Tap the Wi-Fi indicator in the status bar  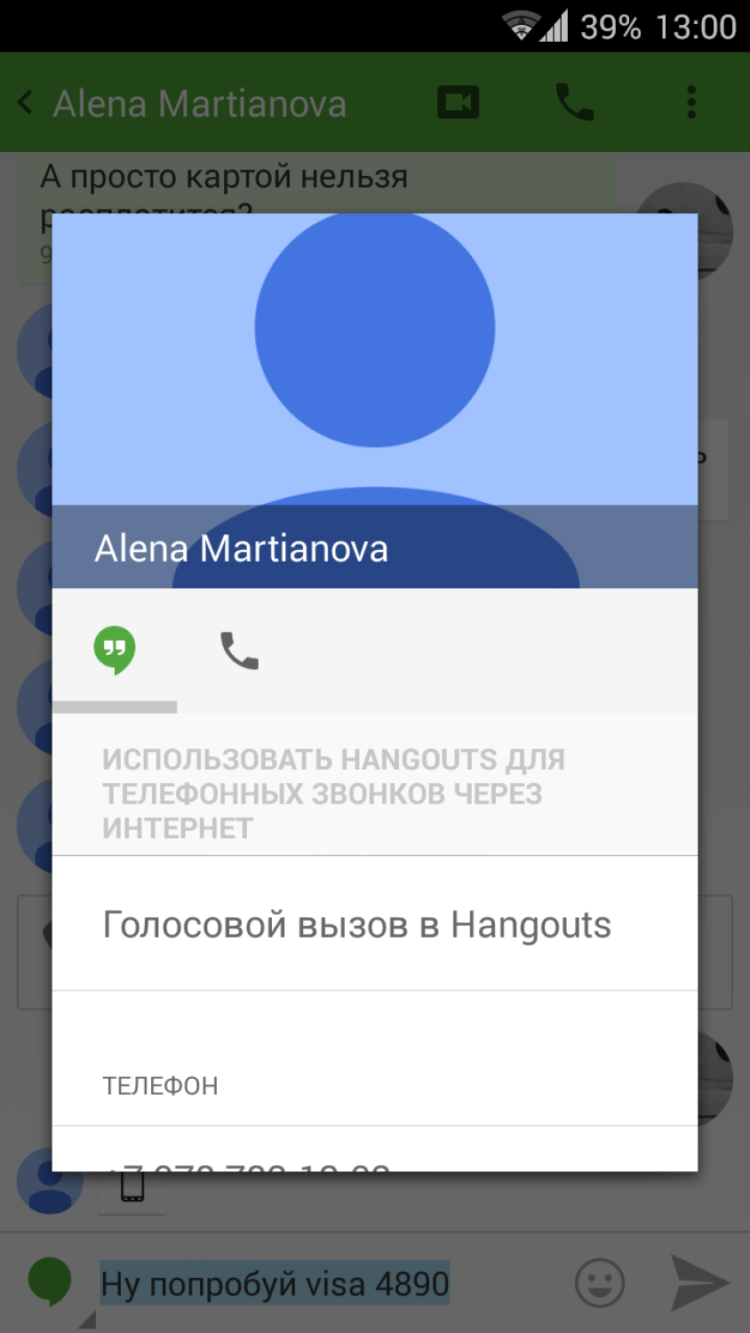pyautogui.click(x=519, y=25)
